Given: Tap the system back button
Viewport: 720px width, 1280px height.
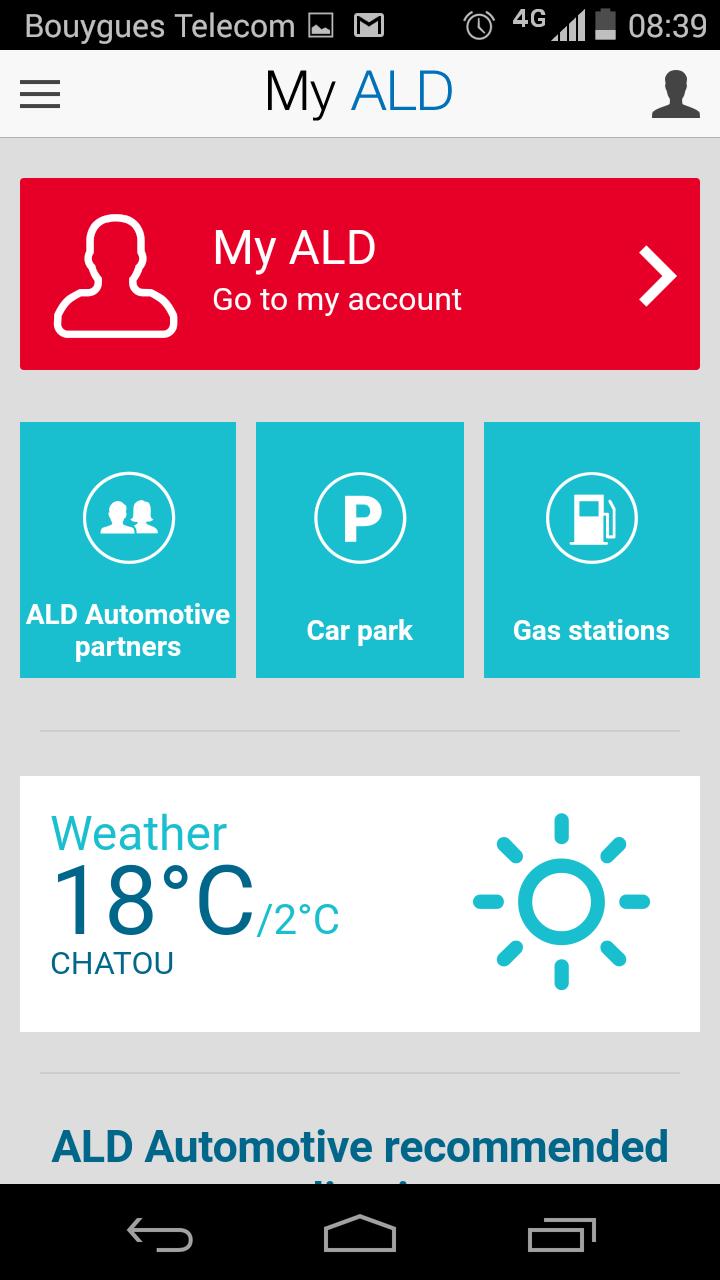Looking at the screenshot, I should [160, 1234].
